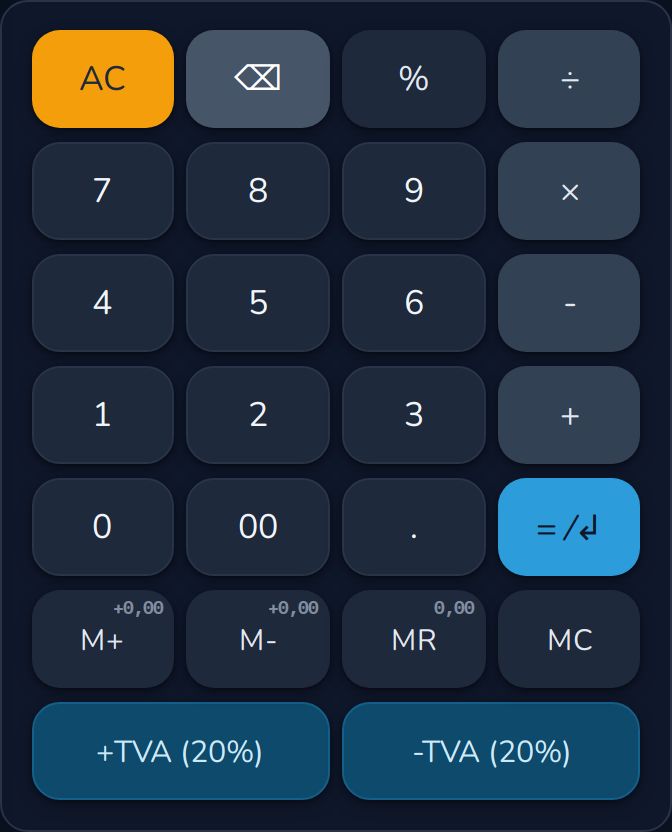Select the minus operator
The width and height of the screenshot is (672, 832).
[x=569, y=303]
